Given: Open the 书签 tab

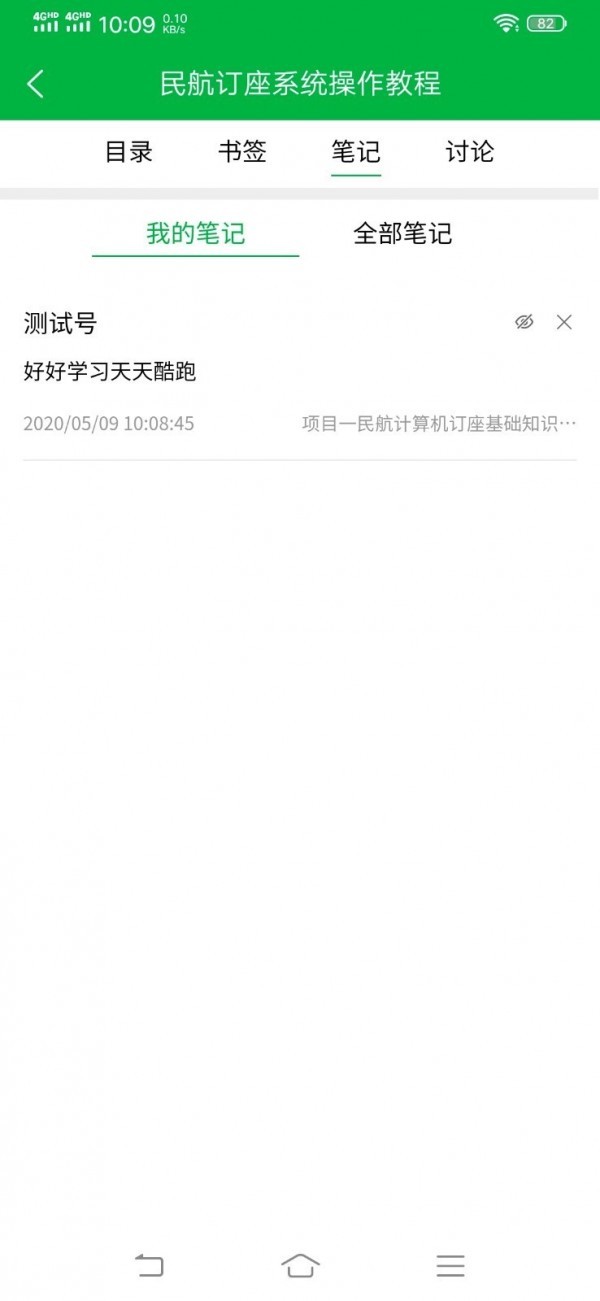Looking at the screenshot, I should coord(243,152).
